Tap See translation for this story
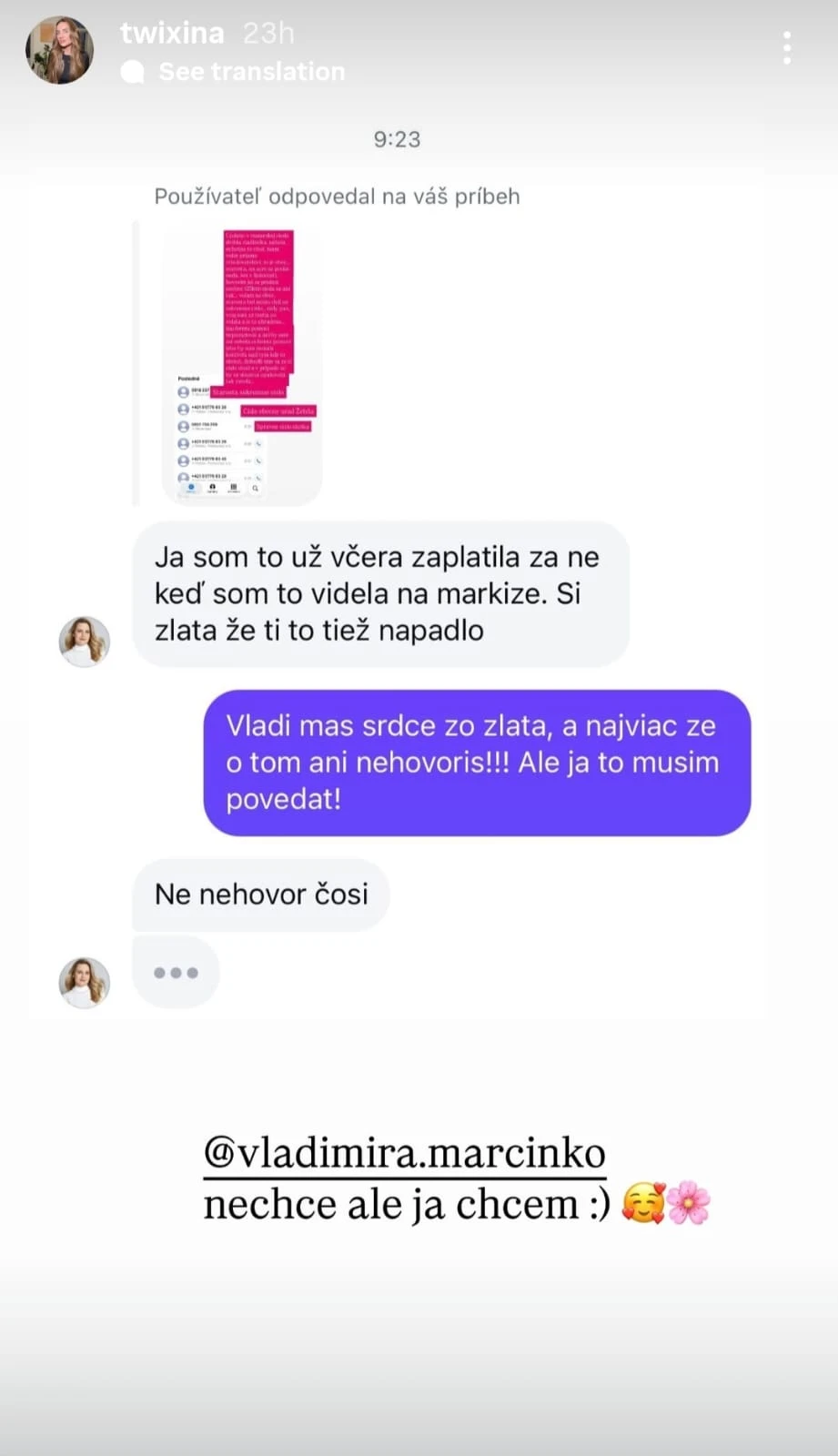This screenshot has height=1456, width=838. (x=251, y=72)
